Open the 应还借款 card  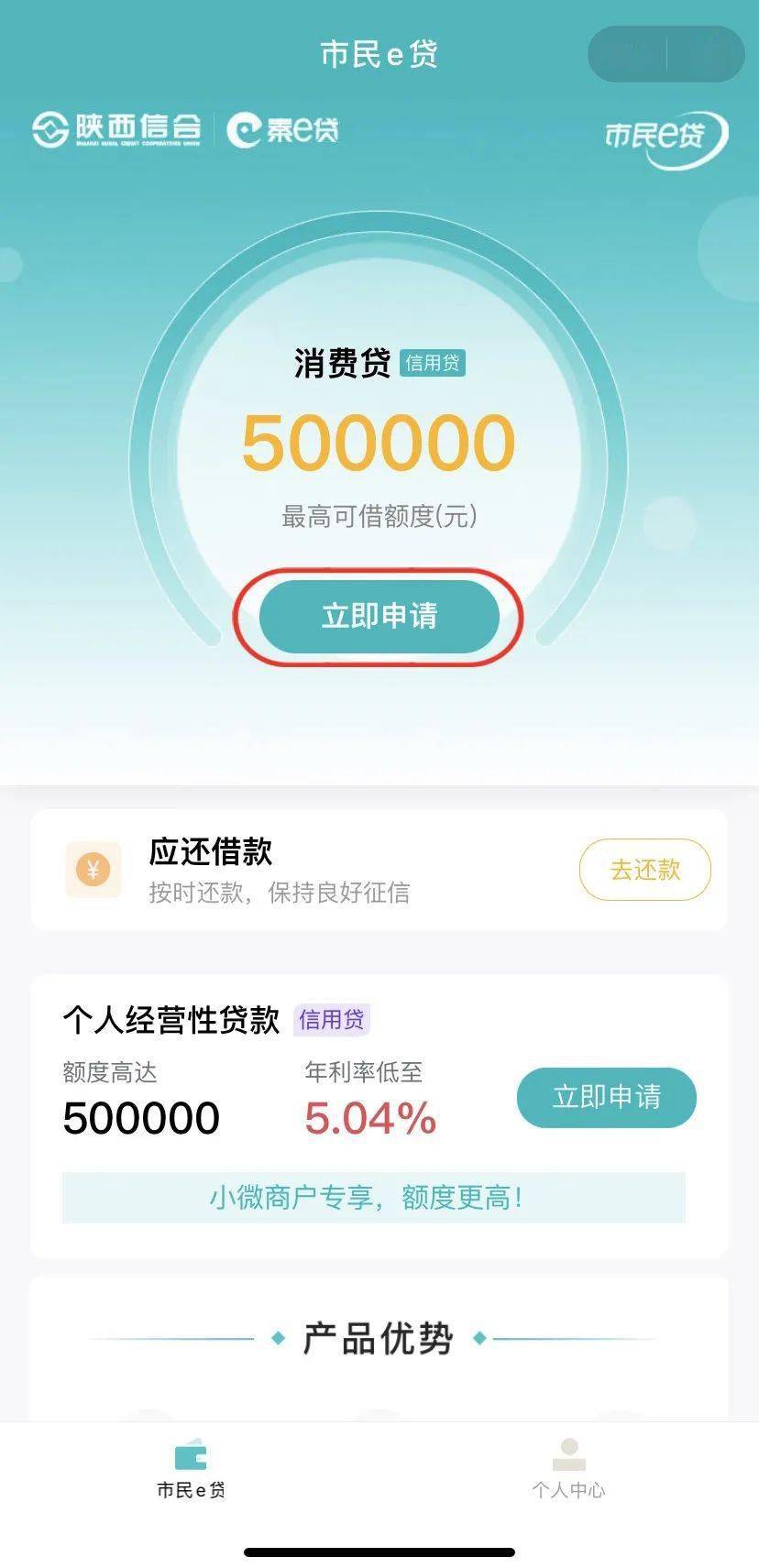(379, 870)
